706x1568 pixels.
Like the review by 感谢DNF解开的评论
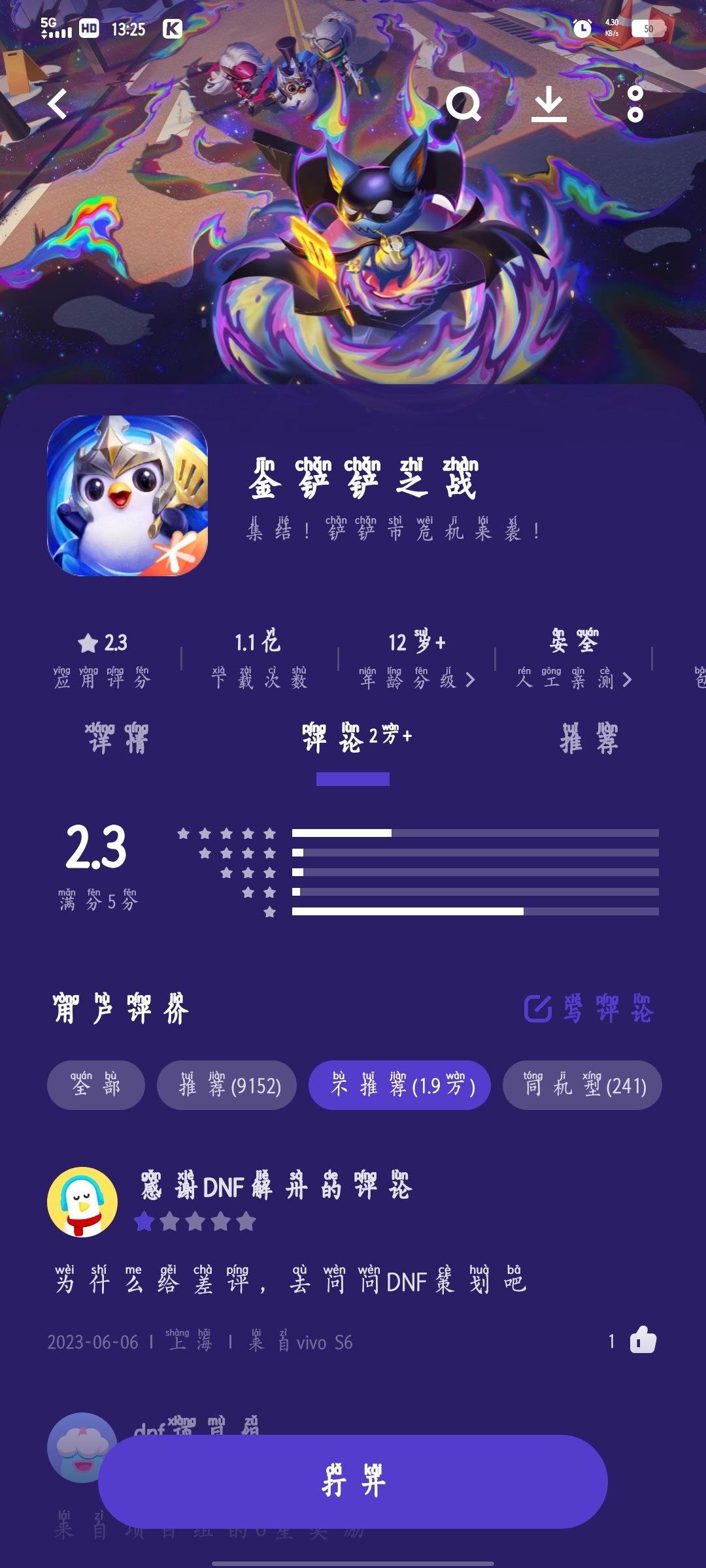click(642, 1341)
